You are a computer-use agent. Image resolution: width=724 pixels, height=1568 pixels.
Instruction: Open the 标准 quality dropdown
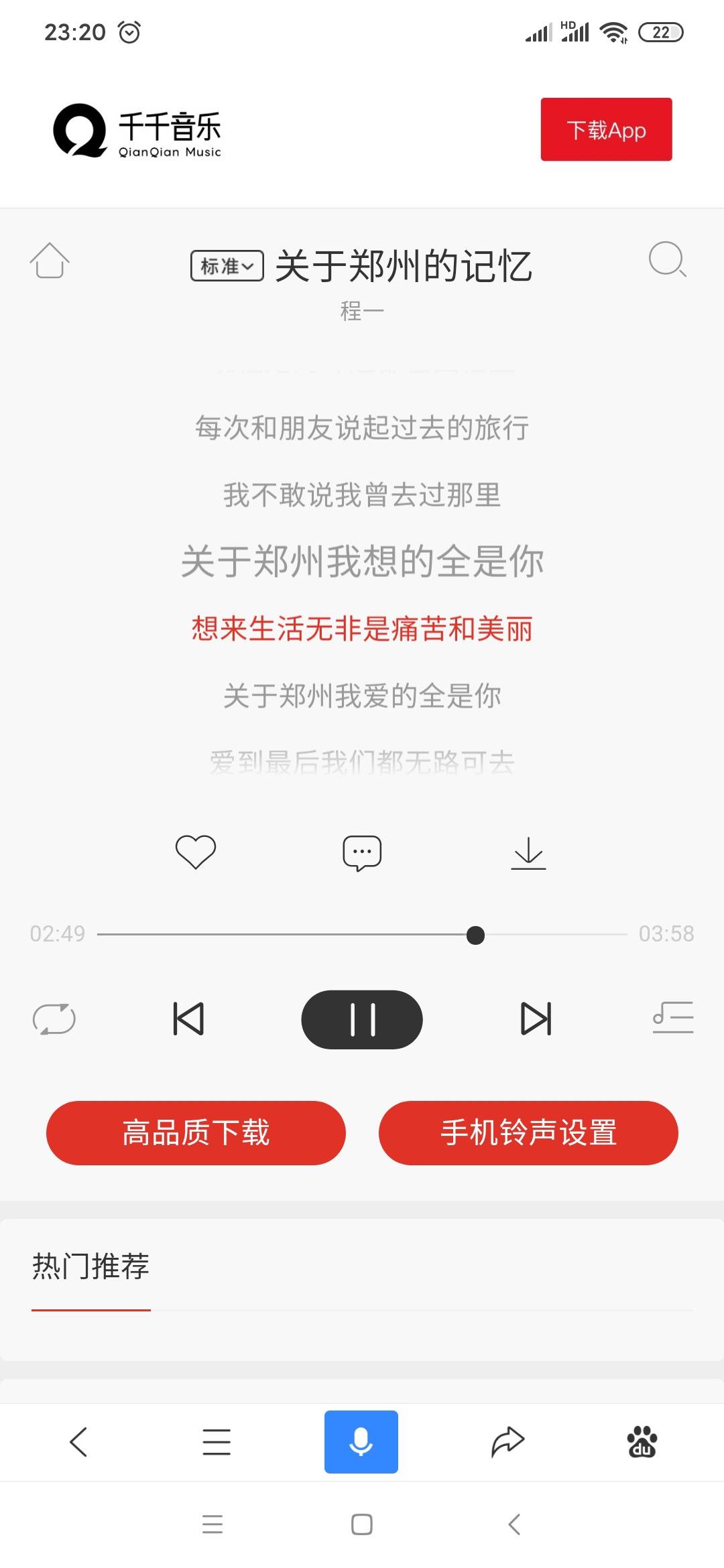click(227, 266)
